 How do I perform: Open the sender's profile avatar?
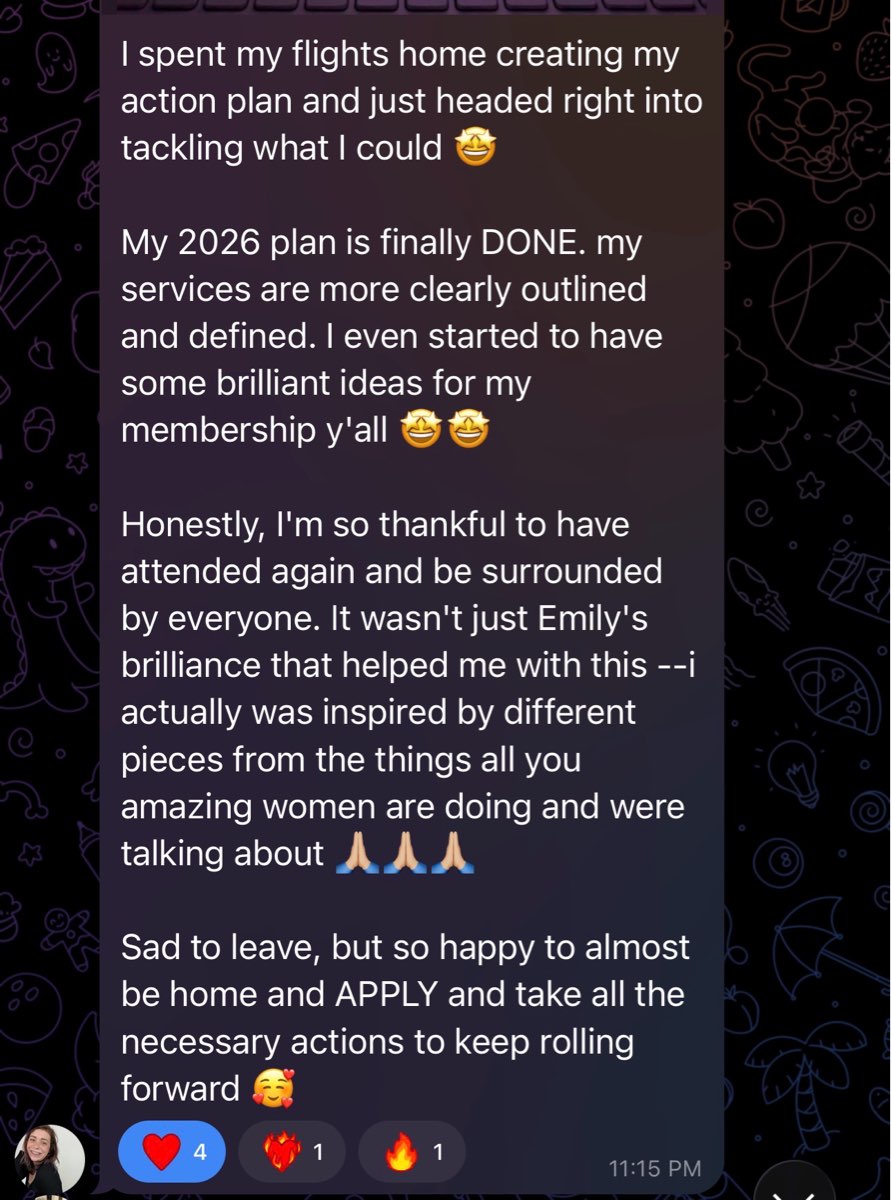(49, 1160)
